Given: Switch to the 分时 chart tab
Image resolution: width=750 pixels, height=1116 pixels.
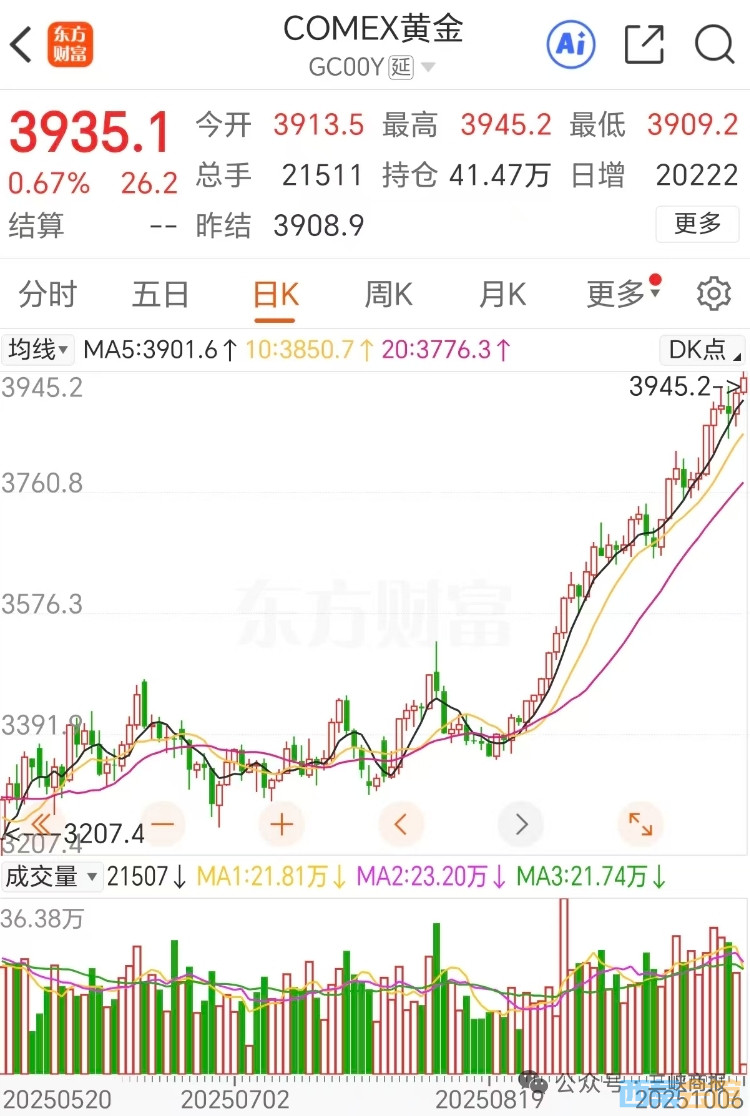Looking at the screenshot, I should 48,295.
